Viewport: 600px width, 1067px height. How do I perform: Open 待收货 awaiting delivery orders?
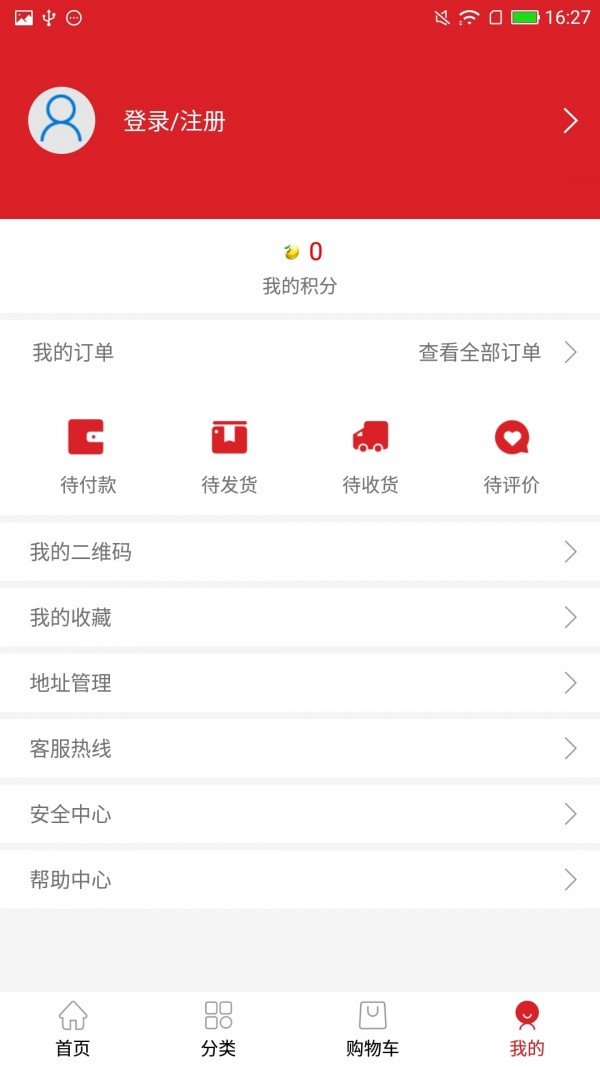click(x=370, y=456)
